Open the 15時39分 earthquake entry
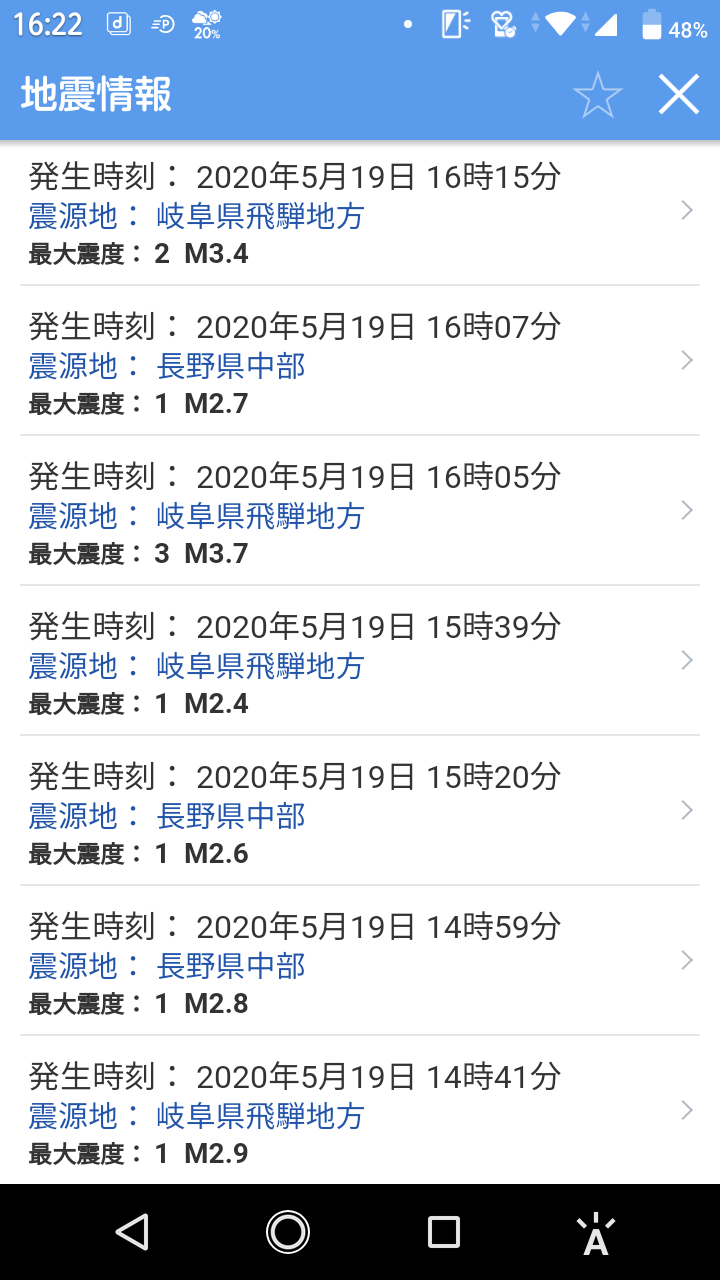Image resolution: width=720 pixels, height=1280 pixels. point(360,661)
